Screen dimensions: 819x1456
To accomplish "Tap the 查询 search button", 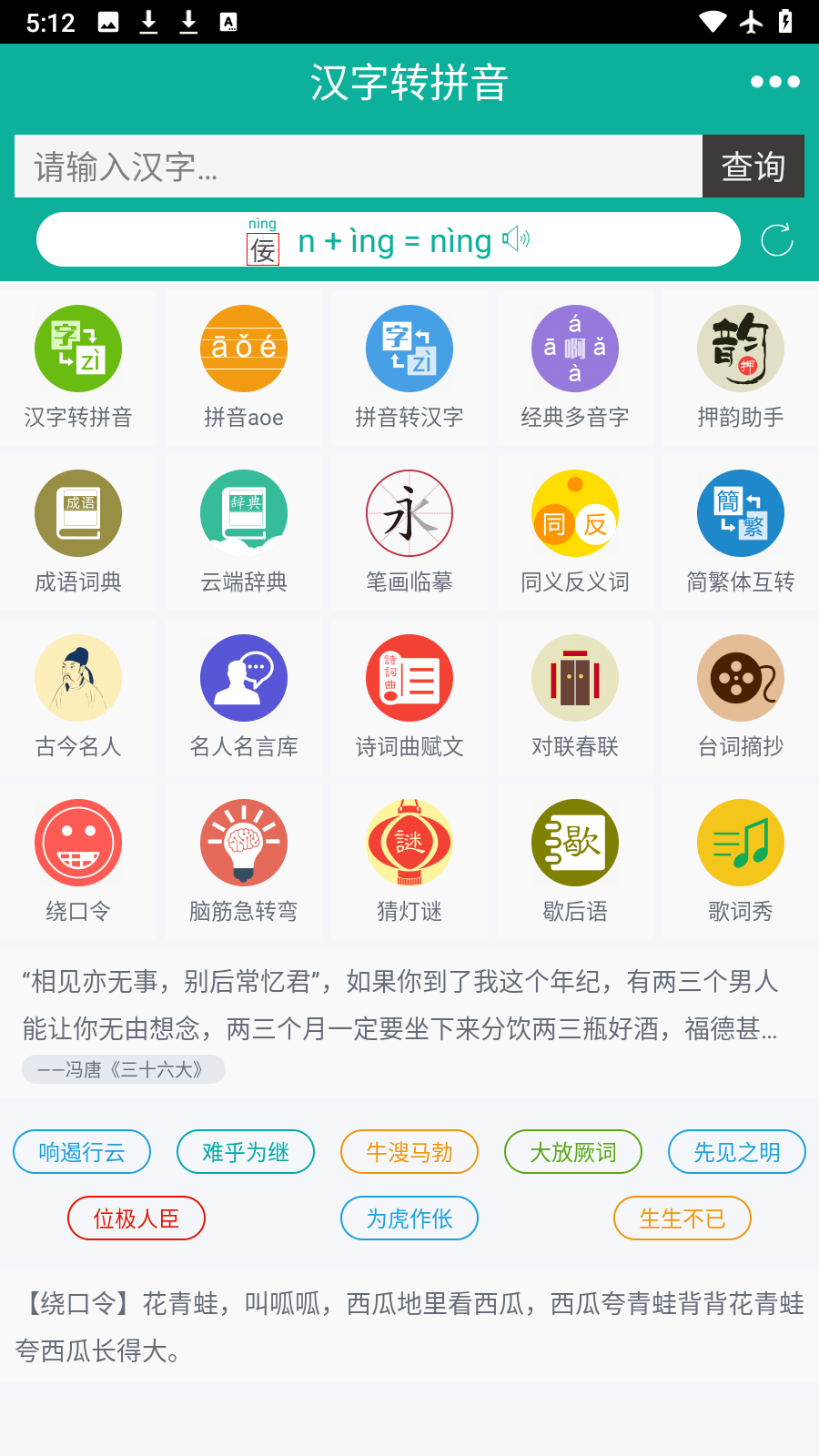I will [753, 167].
